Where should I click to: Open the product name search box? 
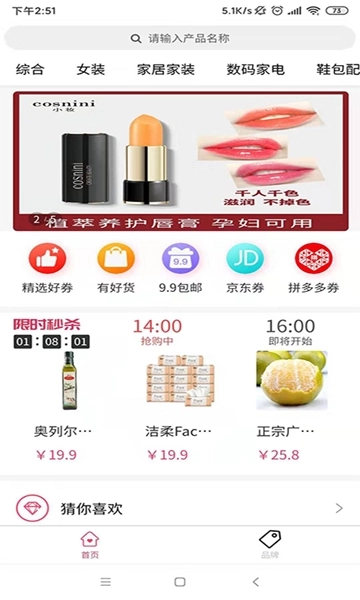(x=180, y=38)
